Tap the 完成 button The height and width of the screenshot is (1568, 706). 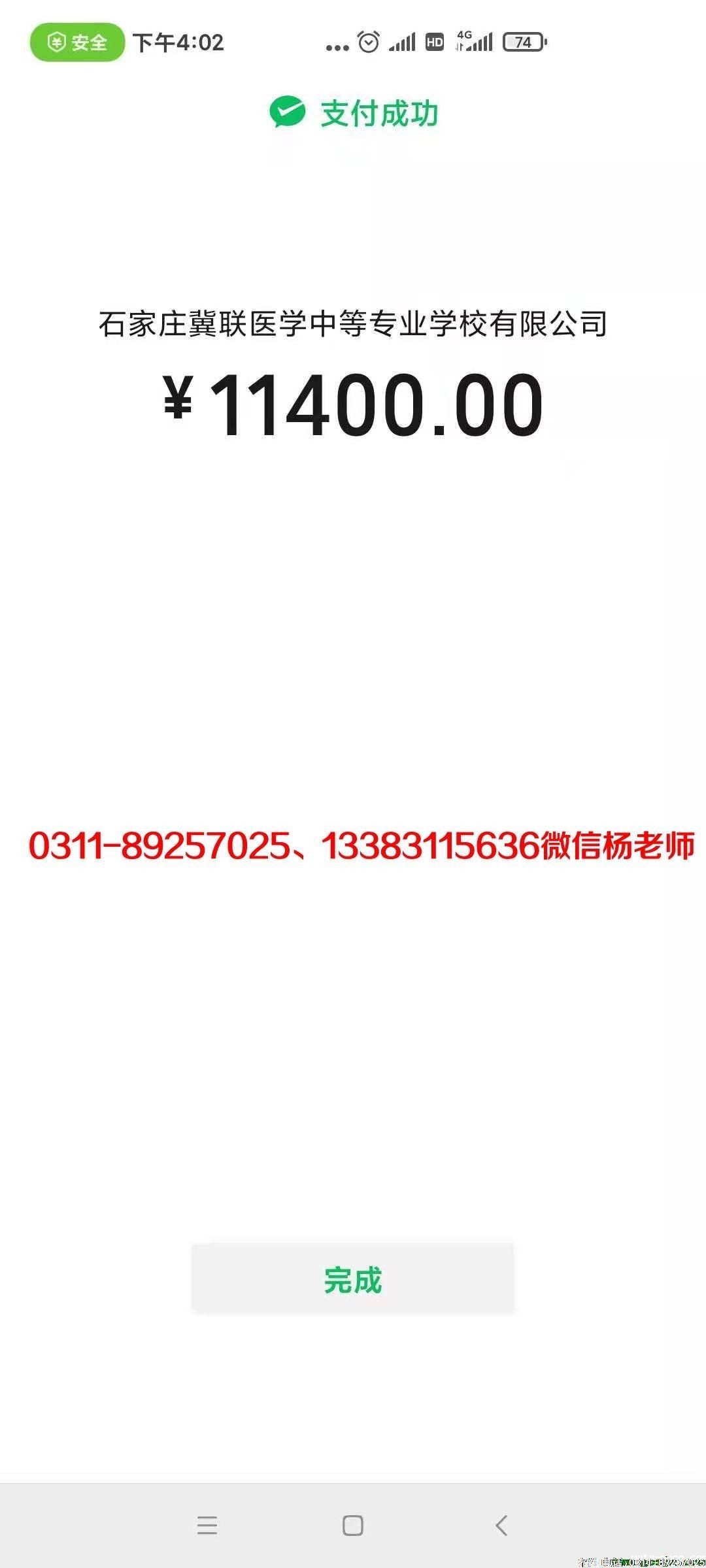click(x=352, y=1279)
